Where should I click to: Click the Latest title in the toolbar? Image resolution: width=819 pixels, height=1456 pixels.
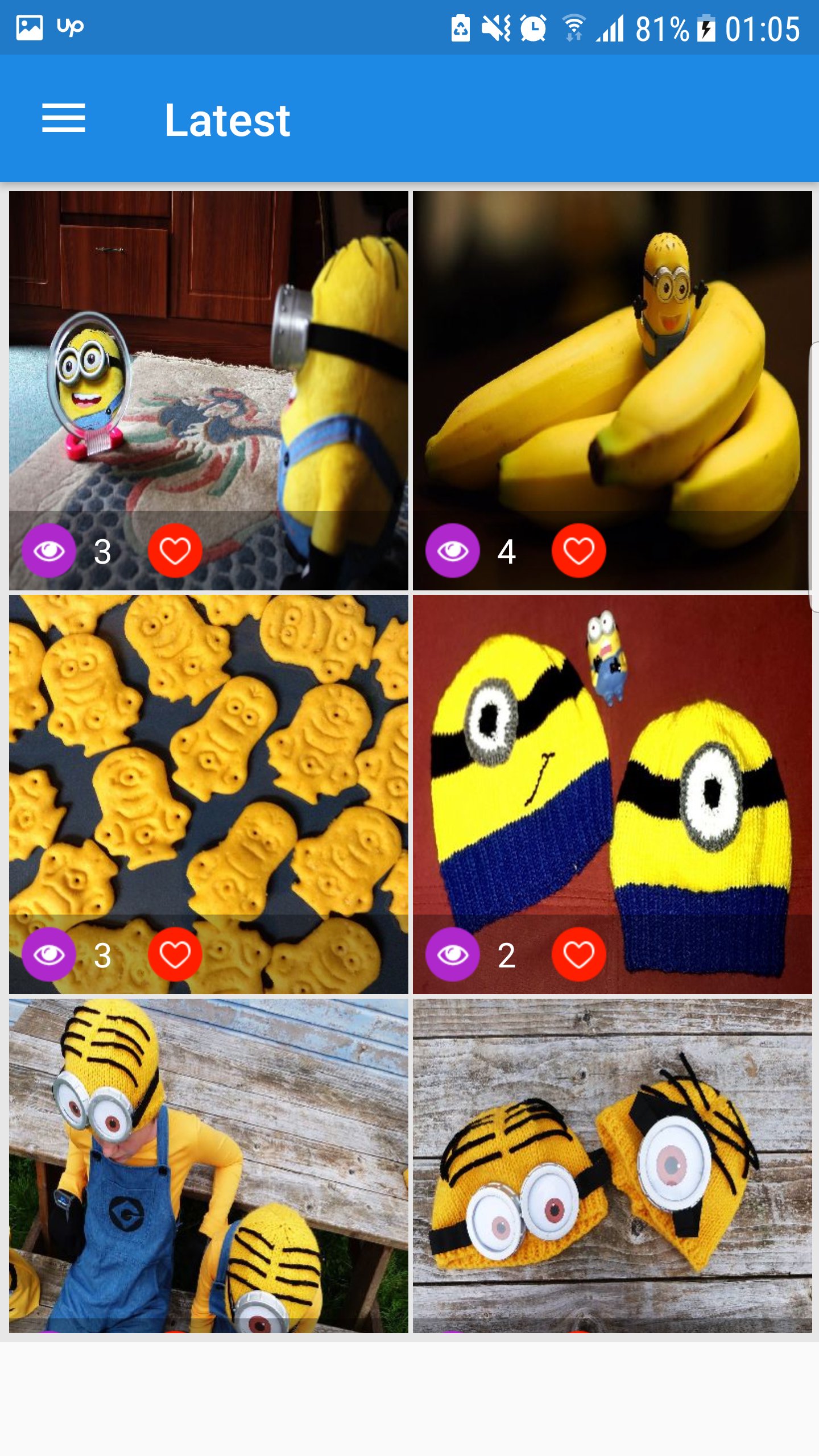(227, 118)
